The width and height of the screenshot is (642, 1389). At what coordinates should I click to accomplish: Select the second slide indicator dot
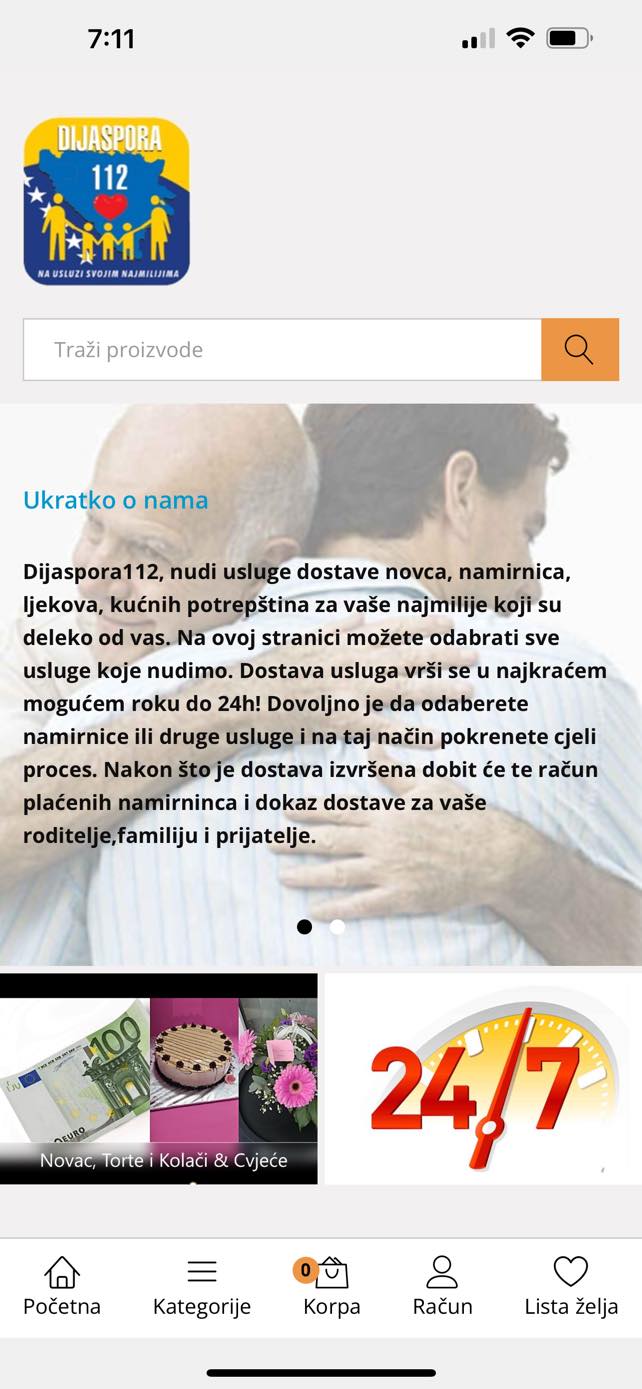[338, 927]
